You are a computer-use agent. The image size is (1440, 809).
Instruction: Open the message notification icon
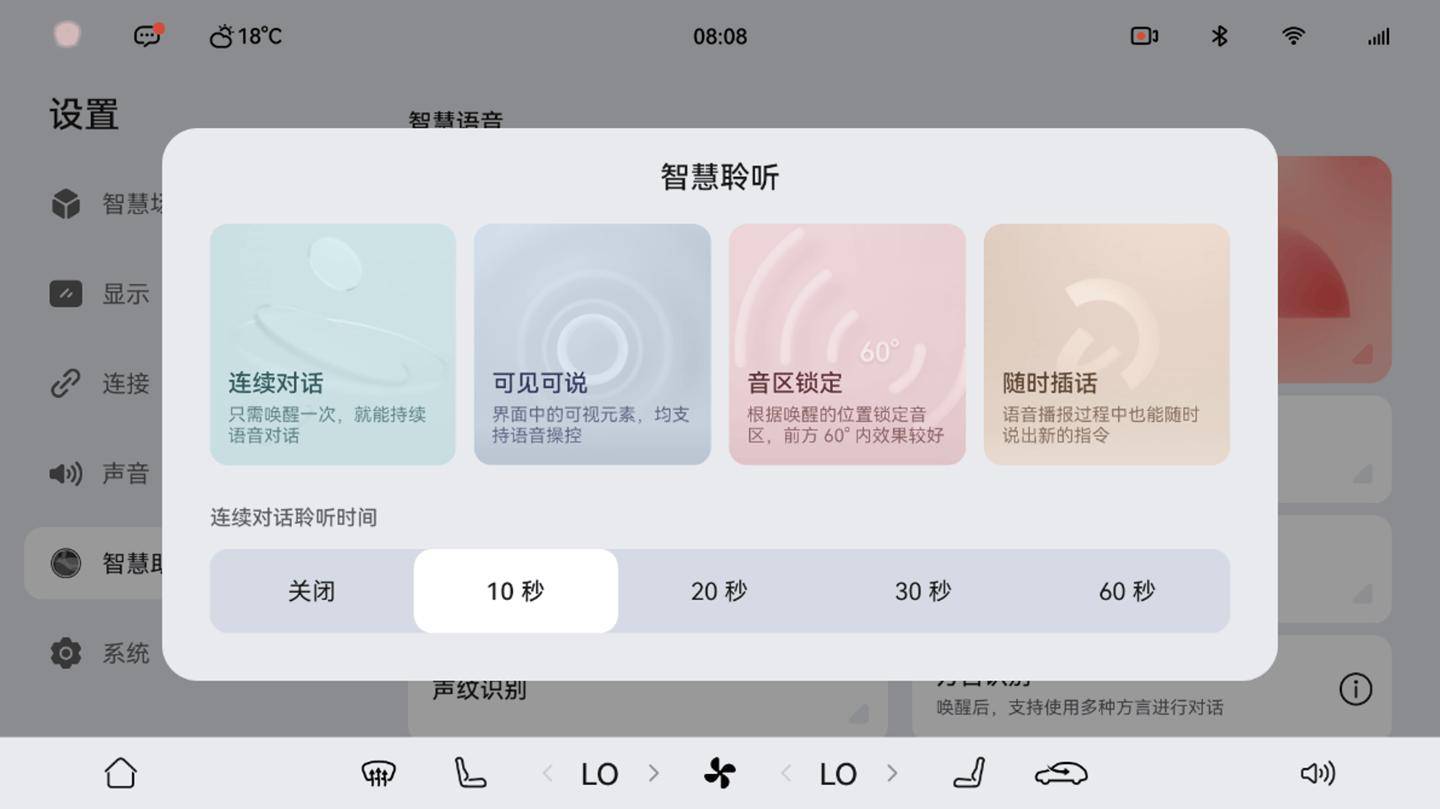click(147, 36)
